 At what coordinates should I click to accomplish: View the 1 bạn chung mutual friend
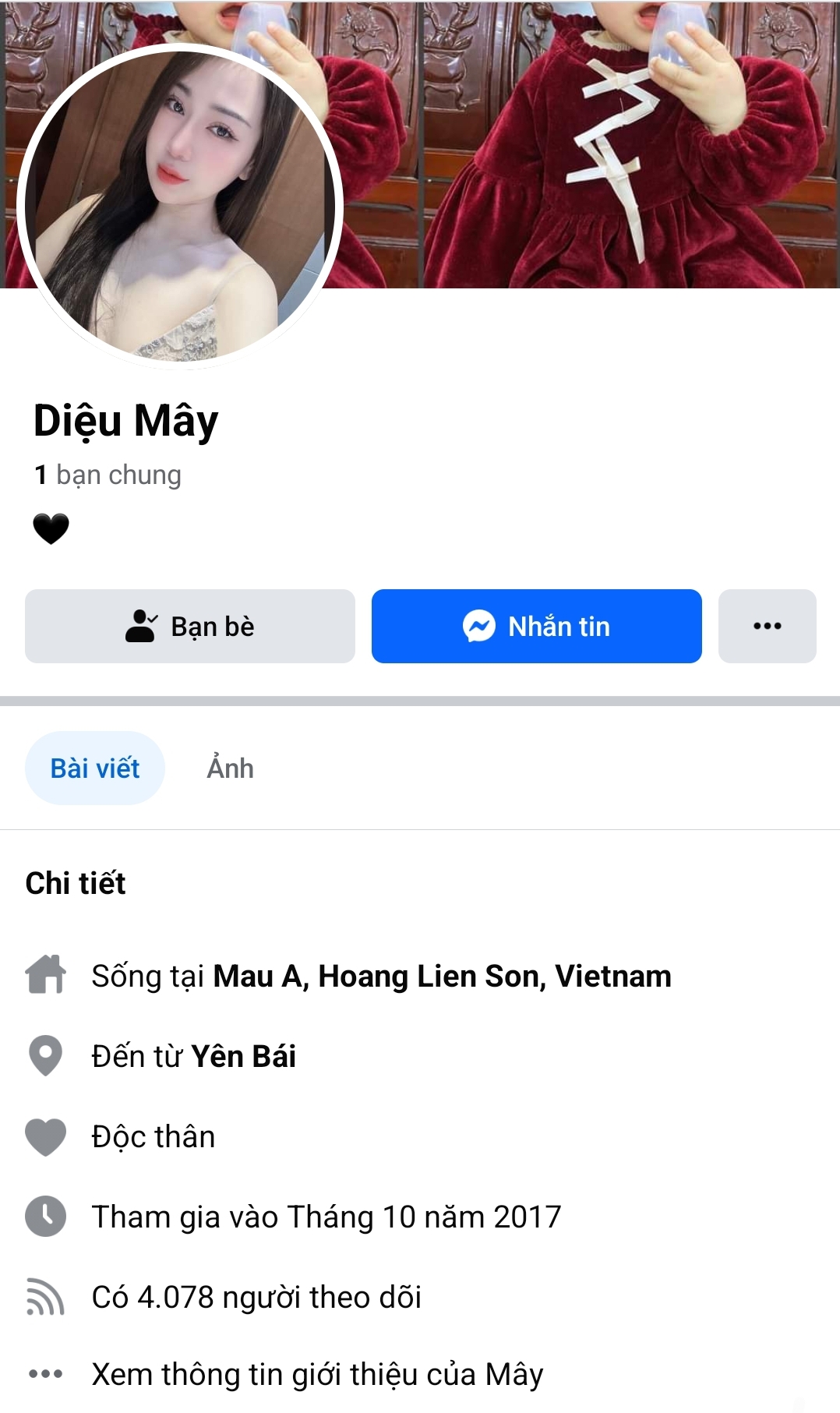(x=108, y=475)
